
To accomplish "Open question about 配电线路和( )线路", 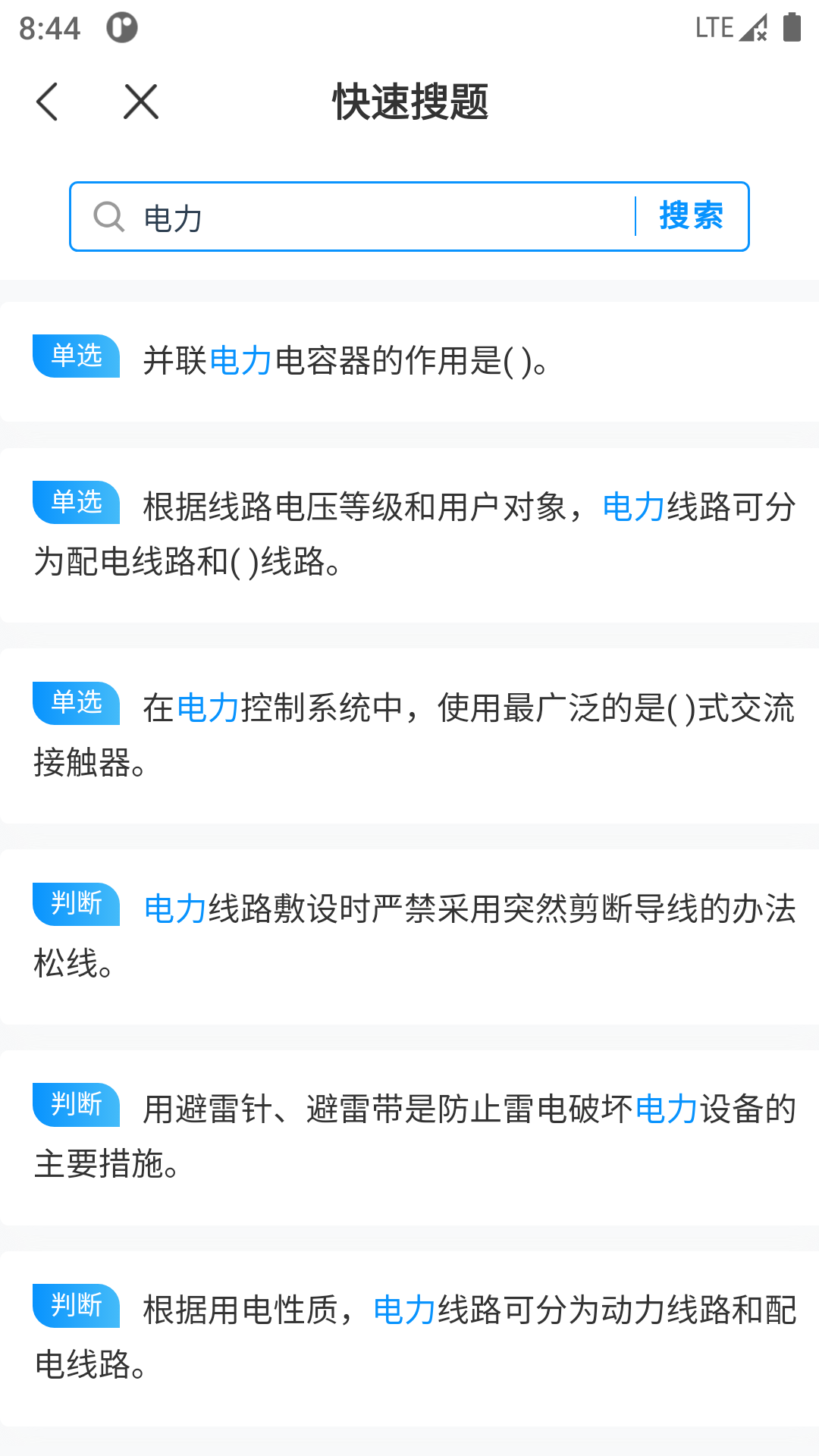I will (x=409, y=535).
